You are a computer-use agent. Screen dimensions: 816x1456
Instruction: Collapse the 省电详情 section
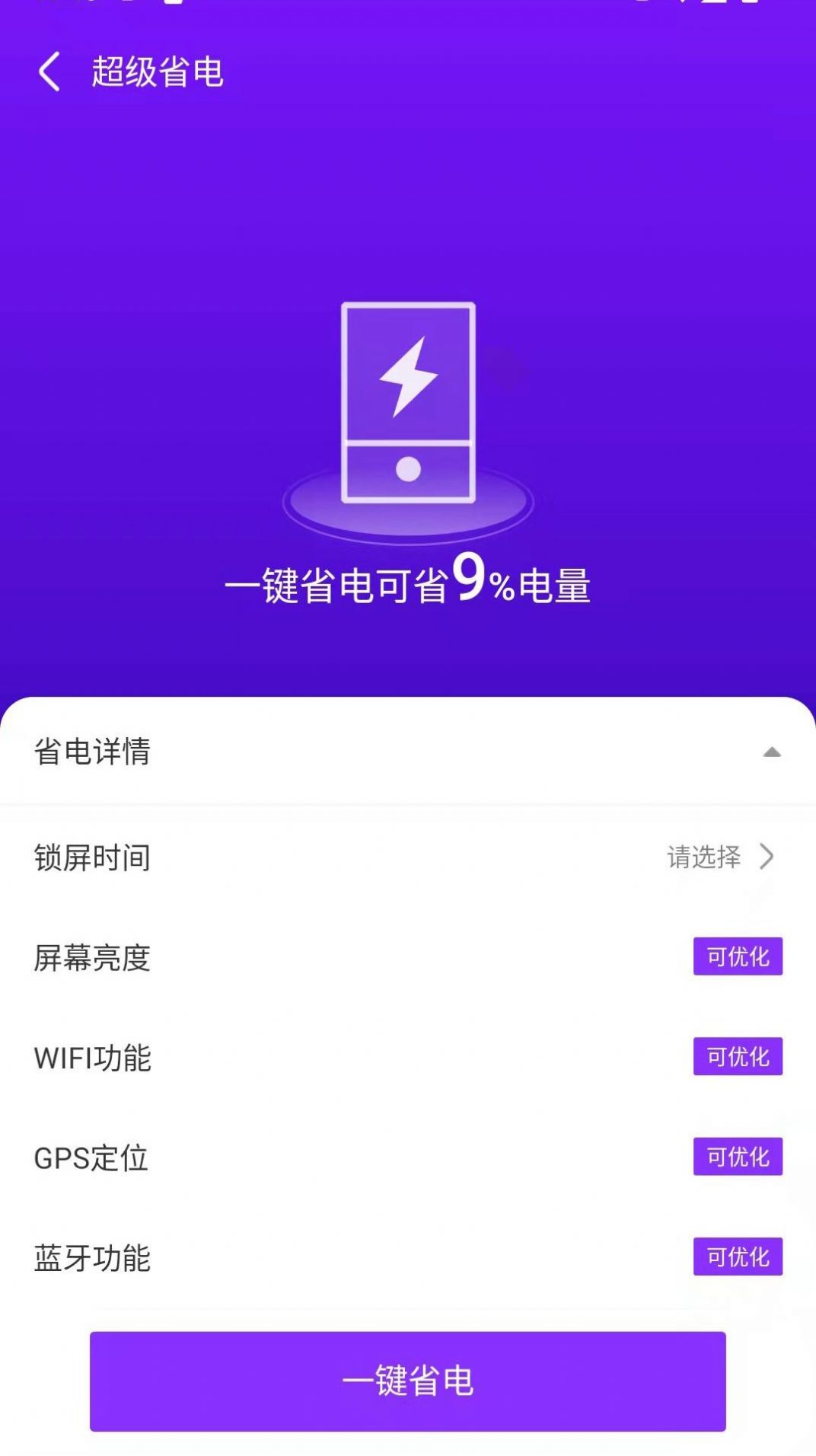pyautogui.click(x=771, y=752)
